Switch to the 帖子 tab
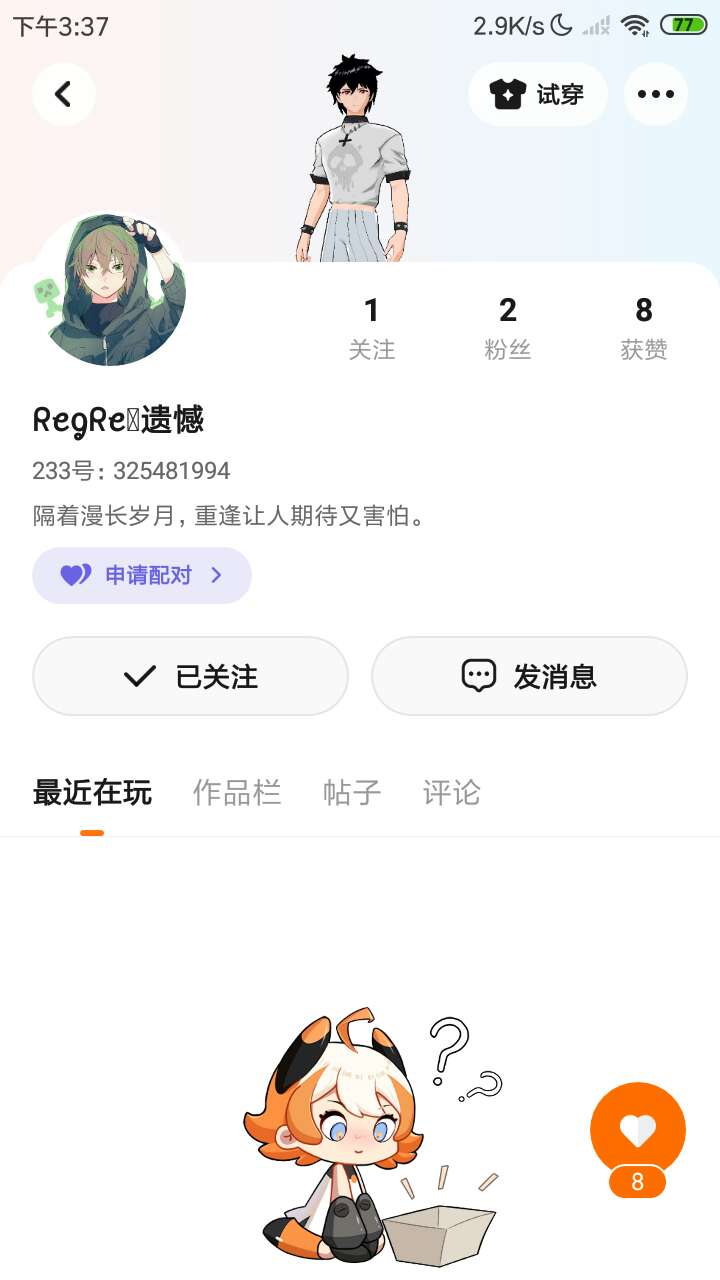This screenshot has height=1280, width=720. click(x=352, y=793)
